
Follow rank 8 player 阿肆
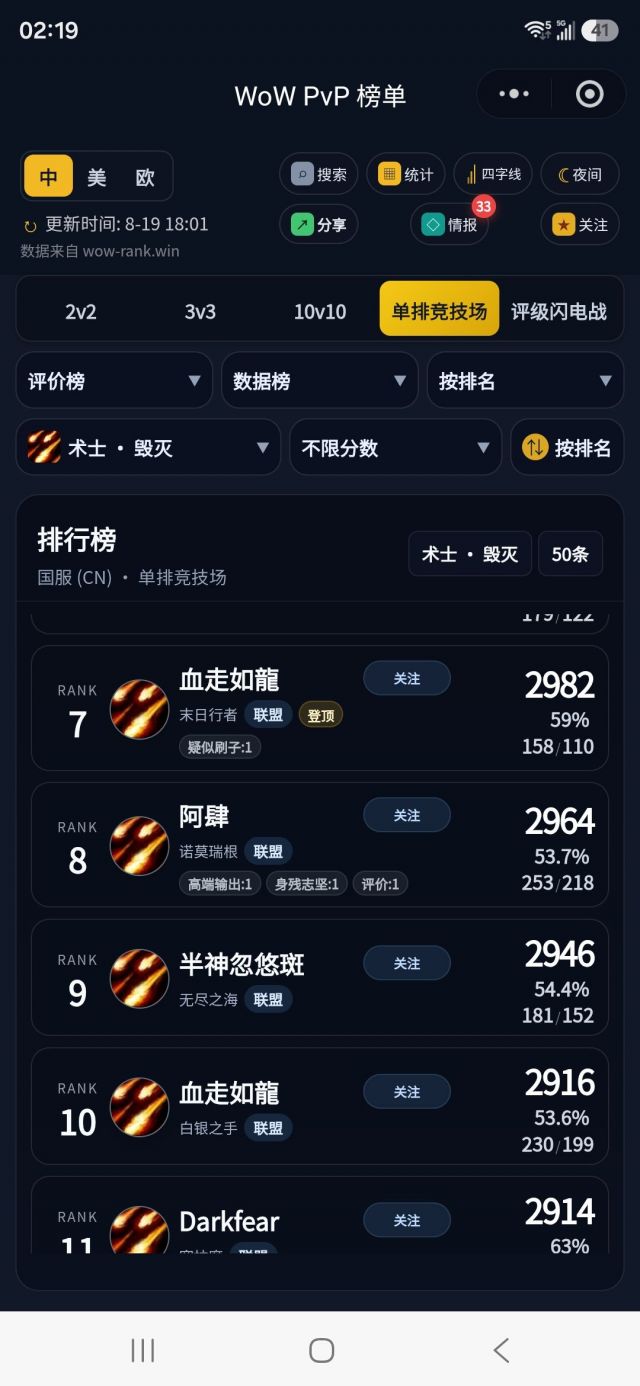407,815
